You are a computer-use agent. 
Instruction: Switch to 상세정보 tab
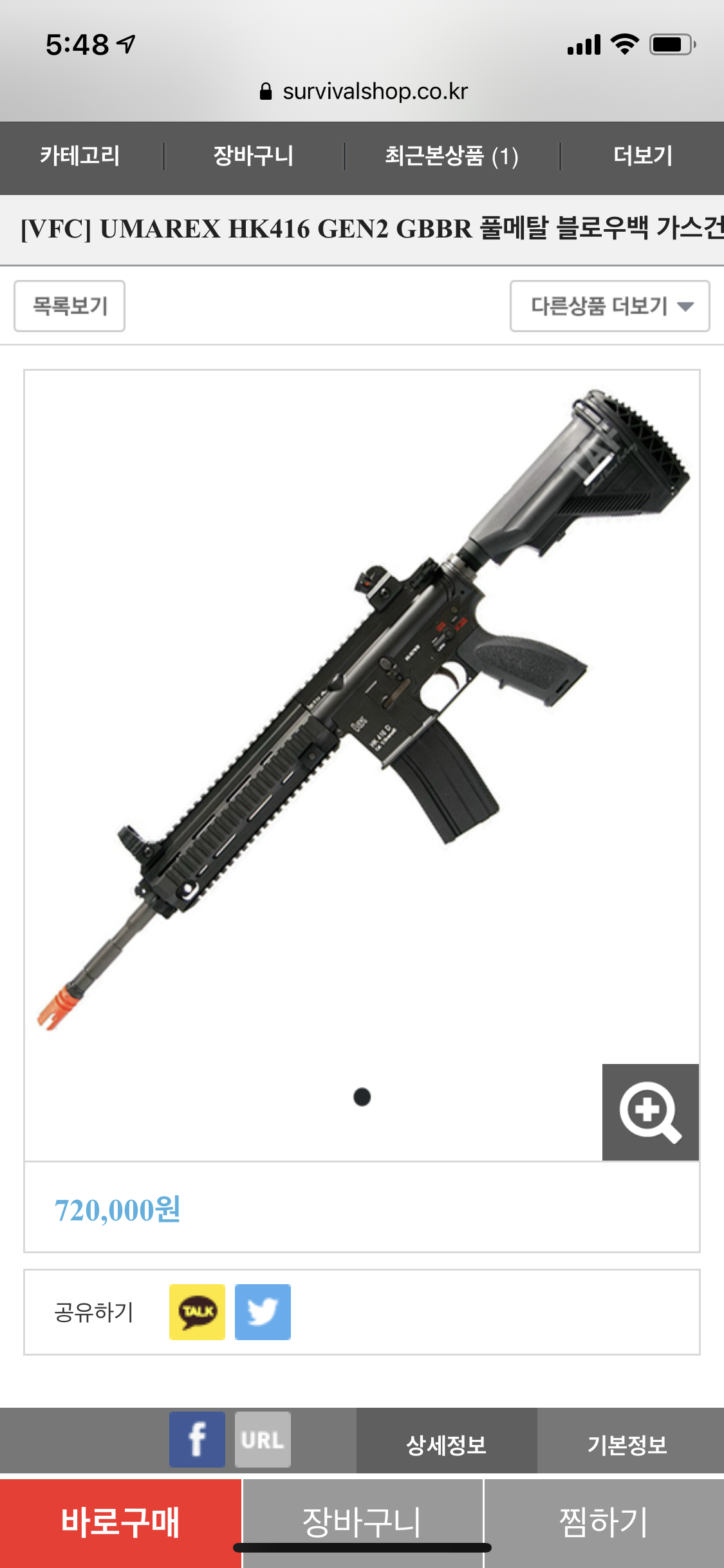[446, 1445]
